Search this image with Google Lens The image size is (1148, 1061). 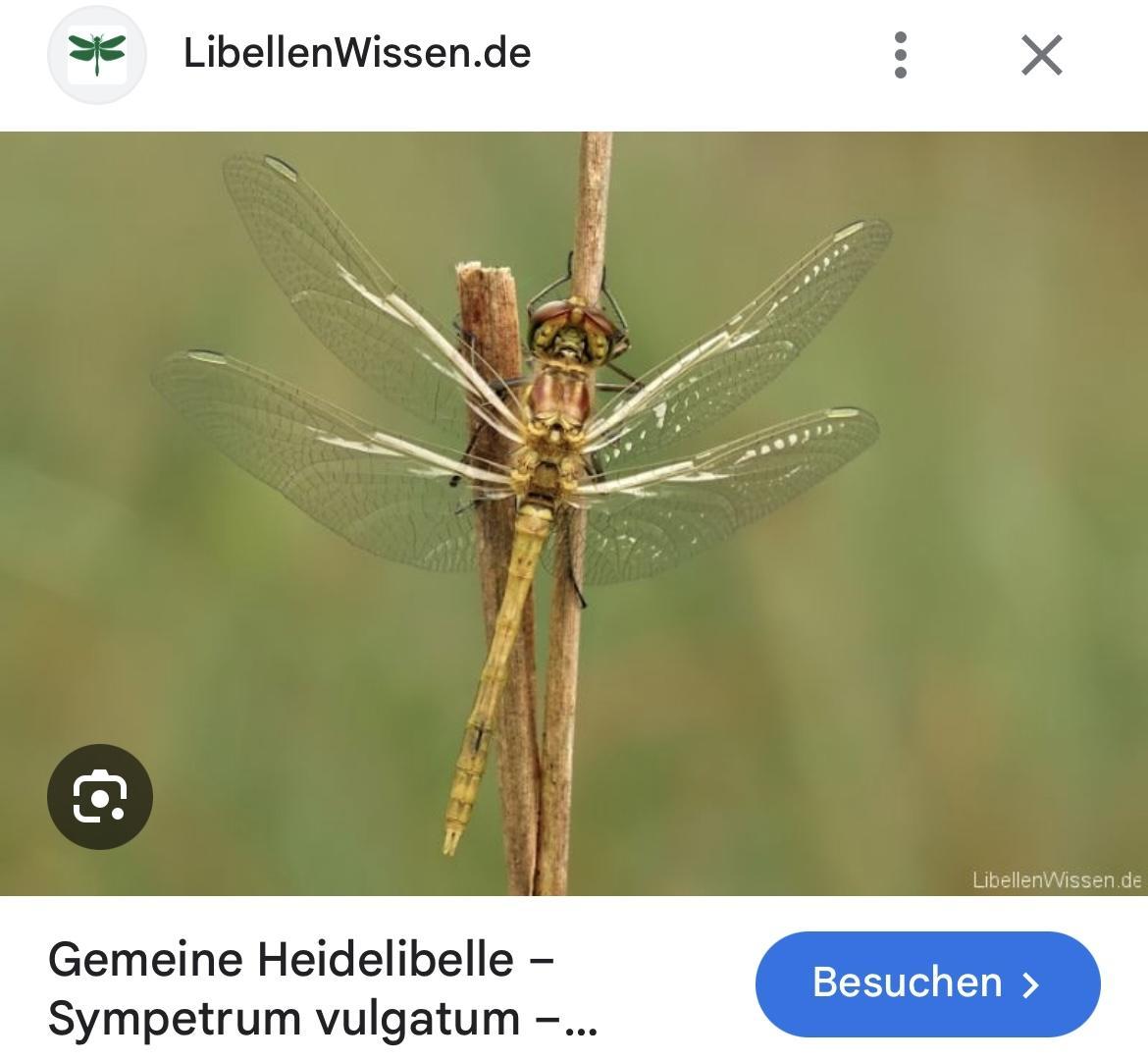point(100,796)
